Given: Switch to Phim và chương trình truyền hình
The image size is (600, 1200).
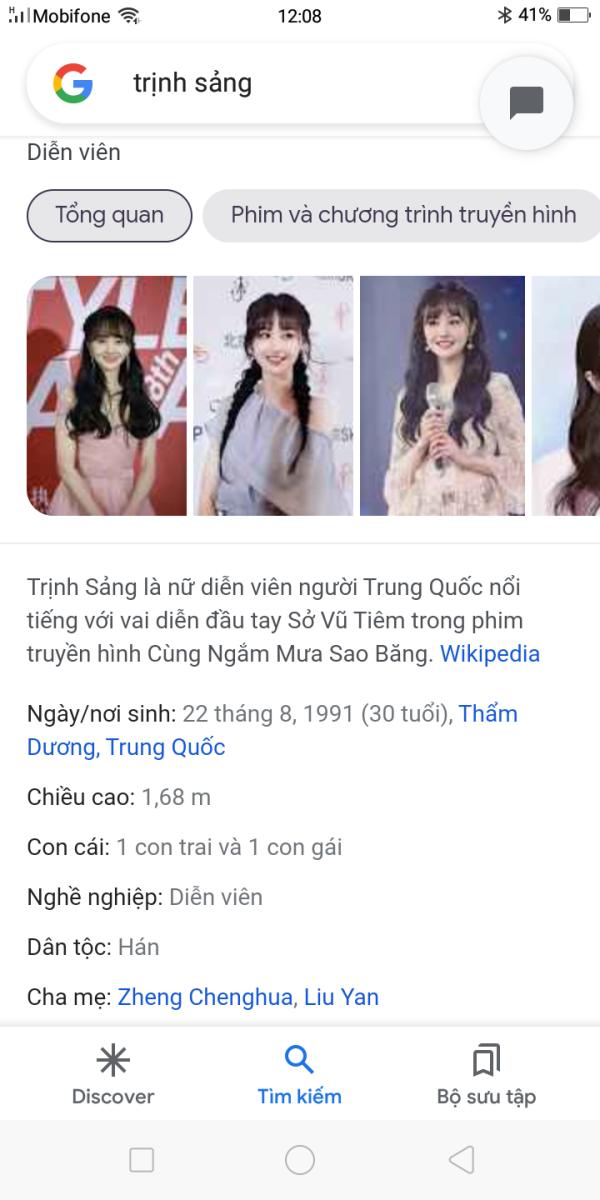Looking at the screenshot, I should click(403, 215).
